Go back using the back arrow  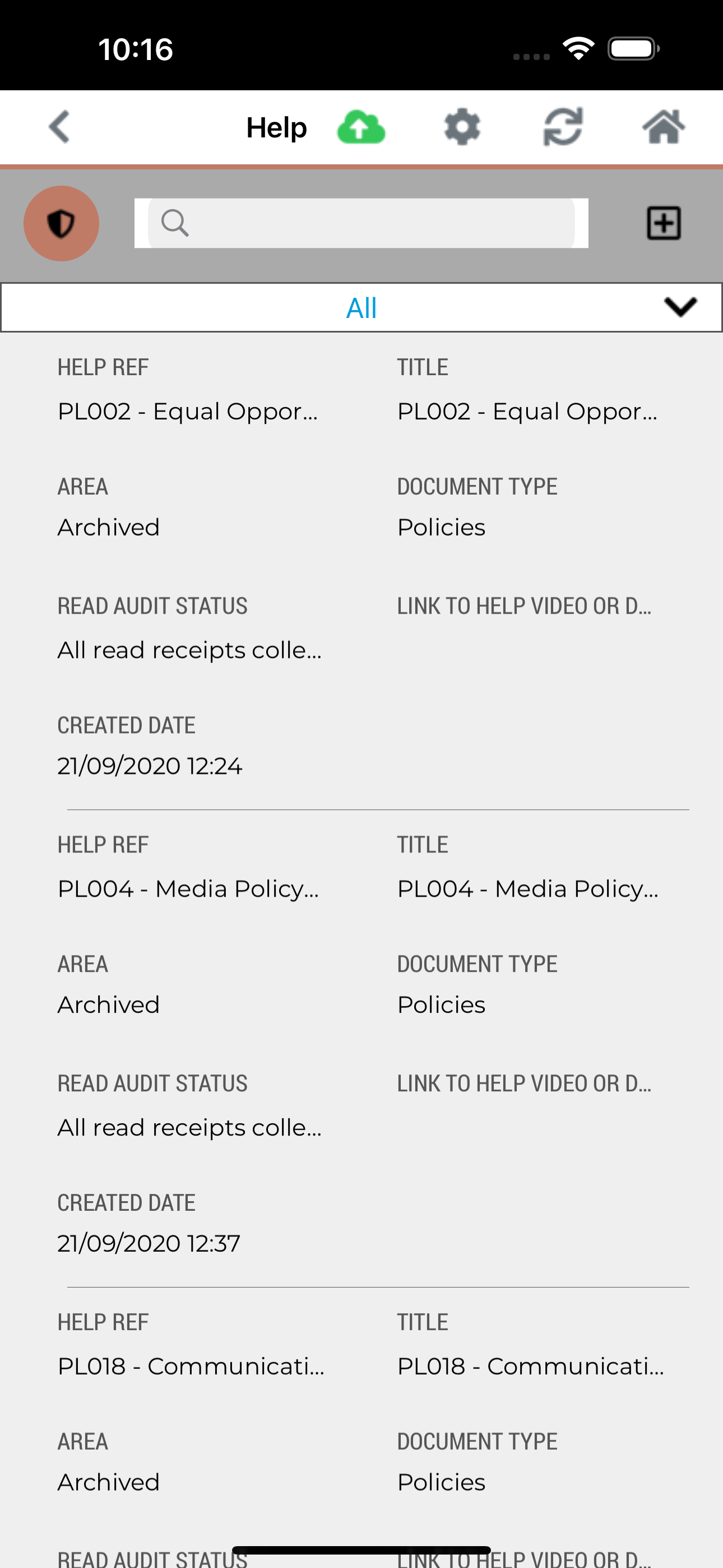click(59, 127)
